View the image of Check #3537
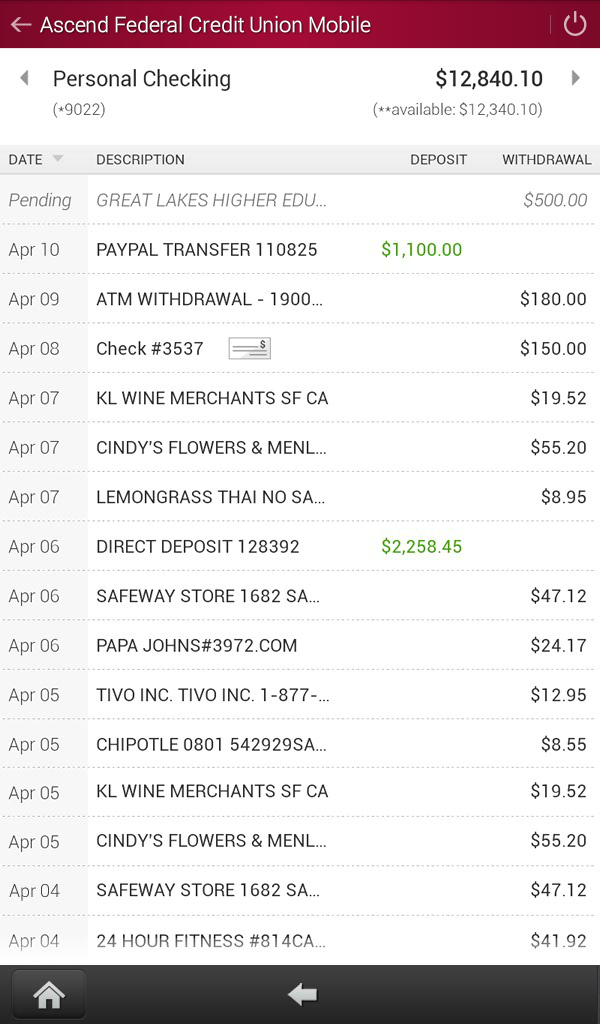The width and height of the screenshot is (600, 1024). [249, 348]
